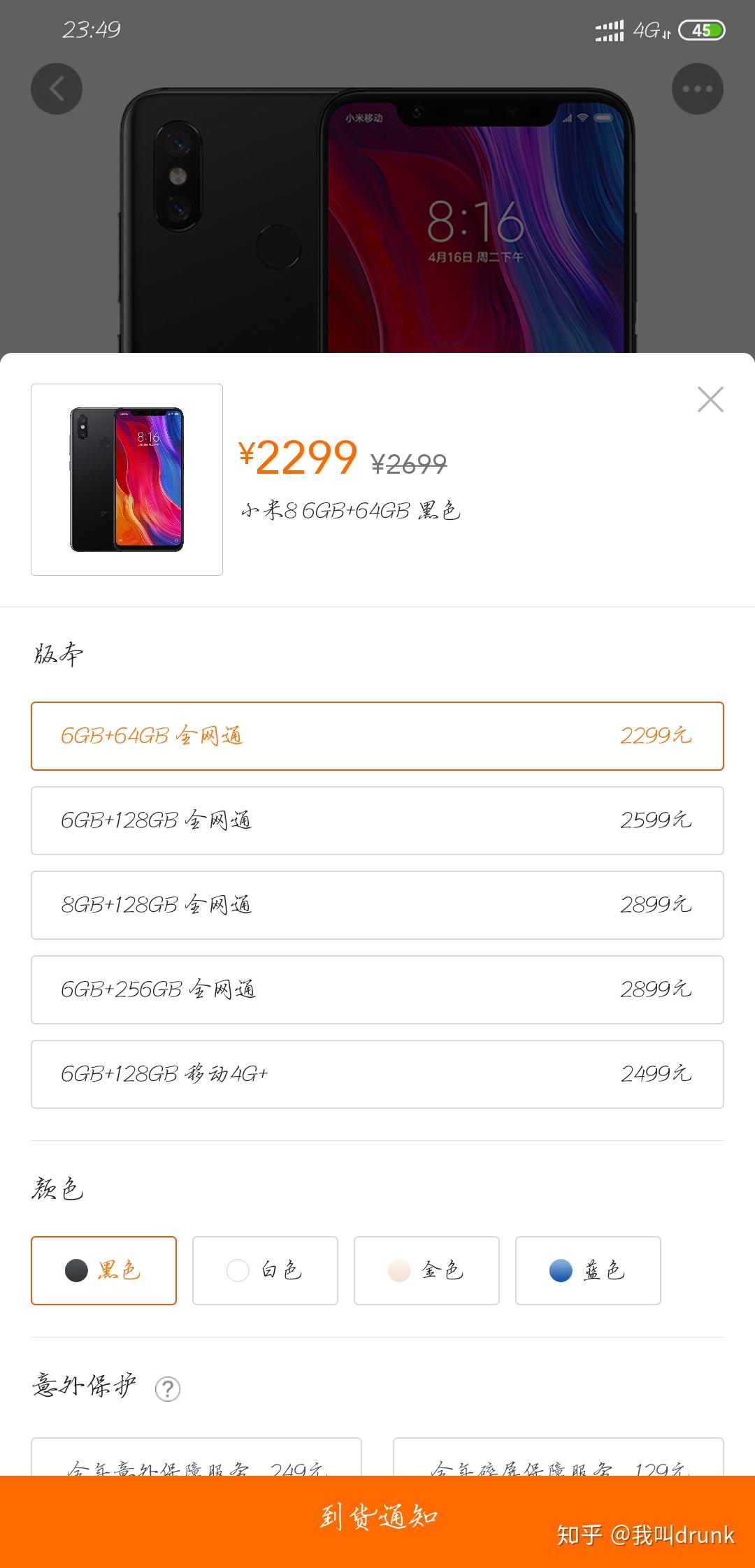The image size is (755, 1568).
Task: Go back using the top-left arrow
Action: 57,89
